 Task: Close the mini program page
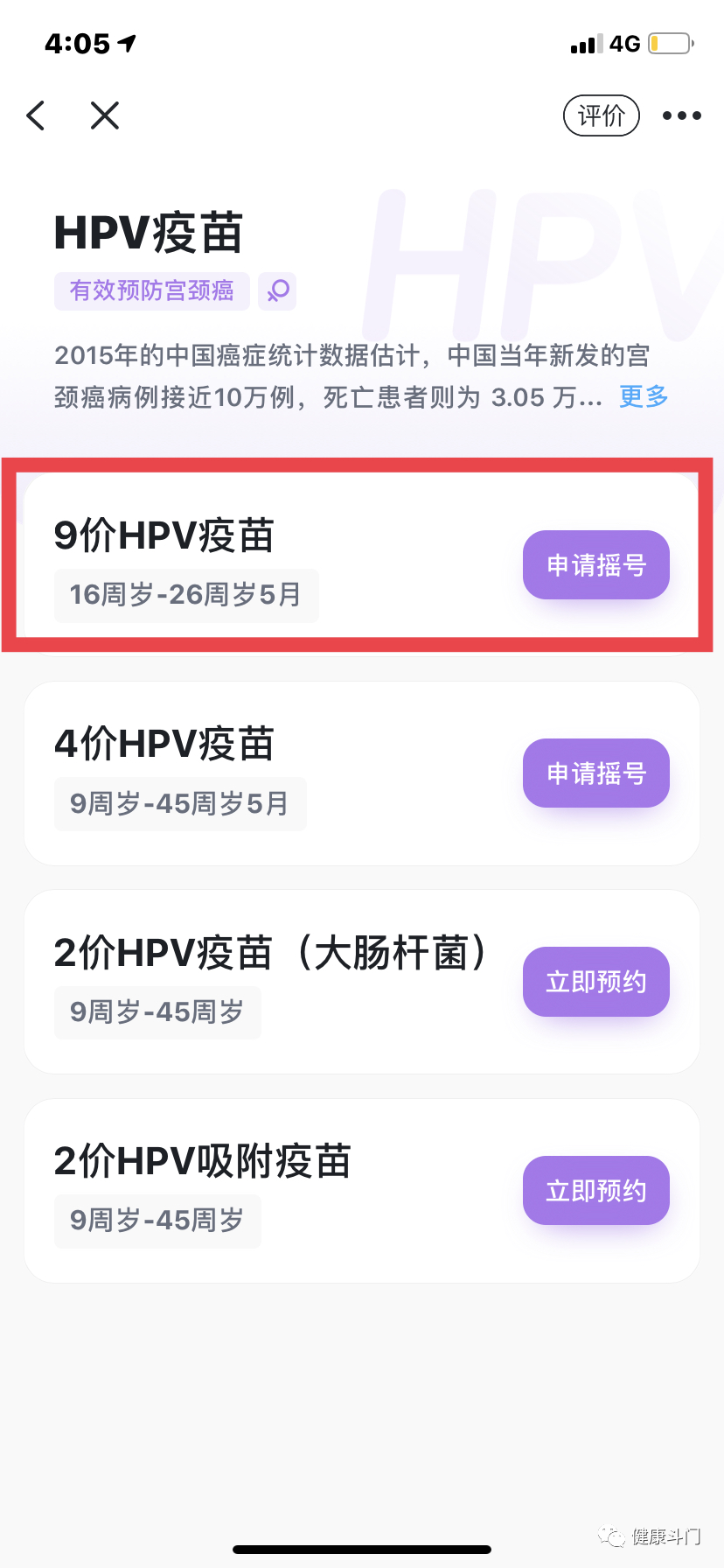coord(105,115)
